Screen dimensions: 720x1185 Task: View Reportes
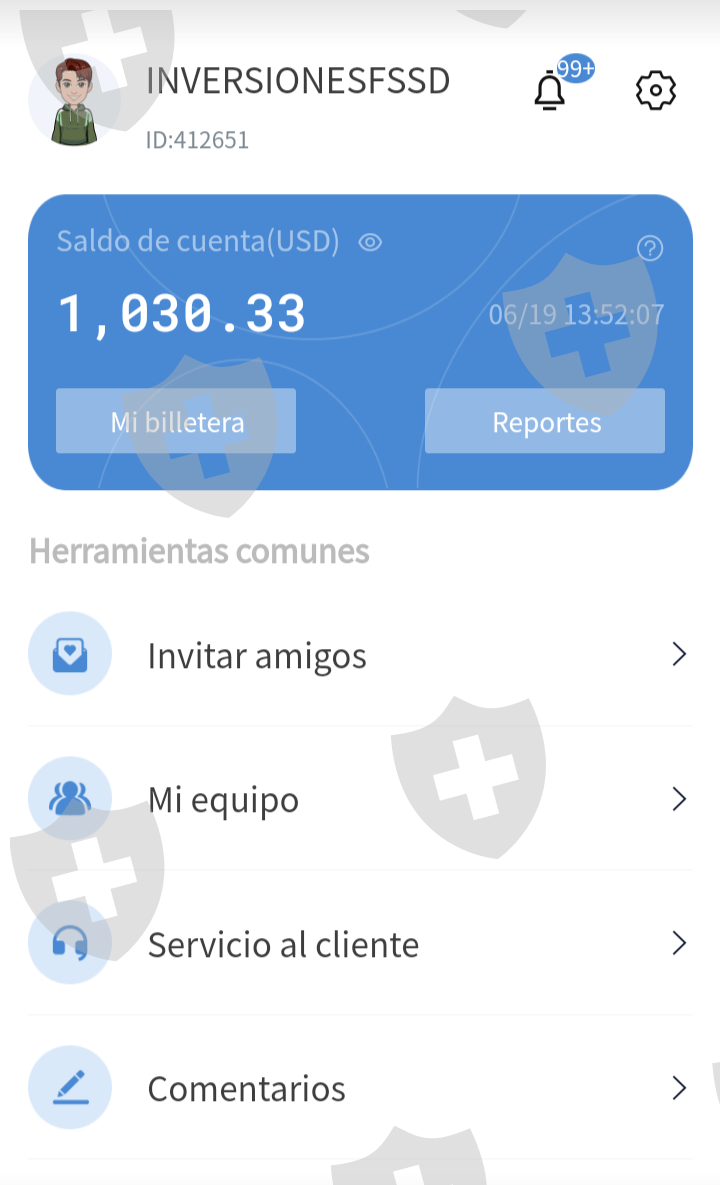point(545,421)
